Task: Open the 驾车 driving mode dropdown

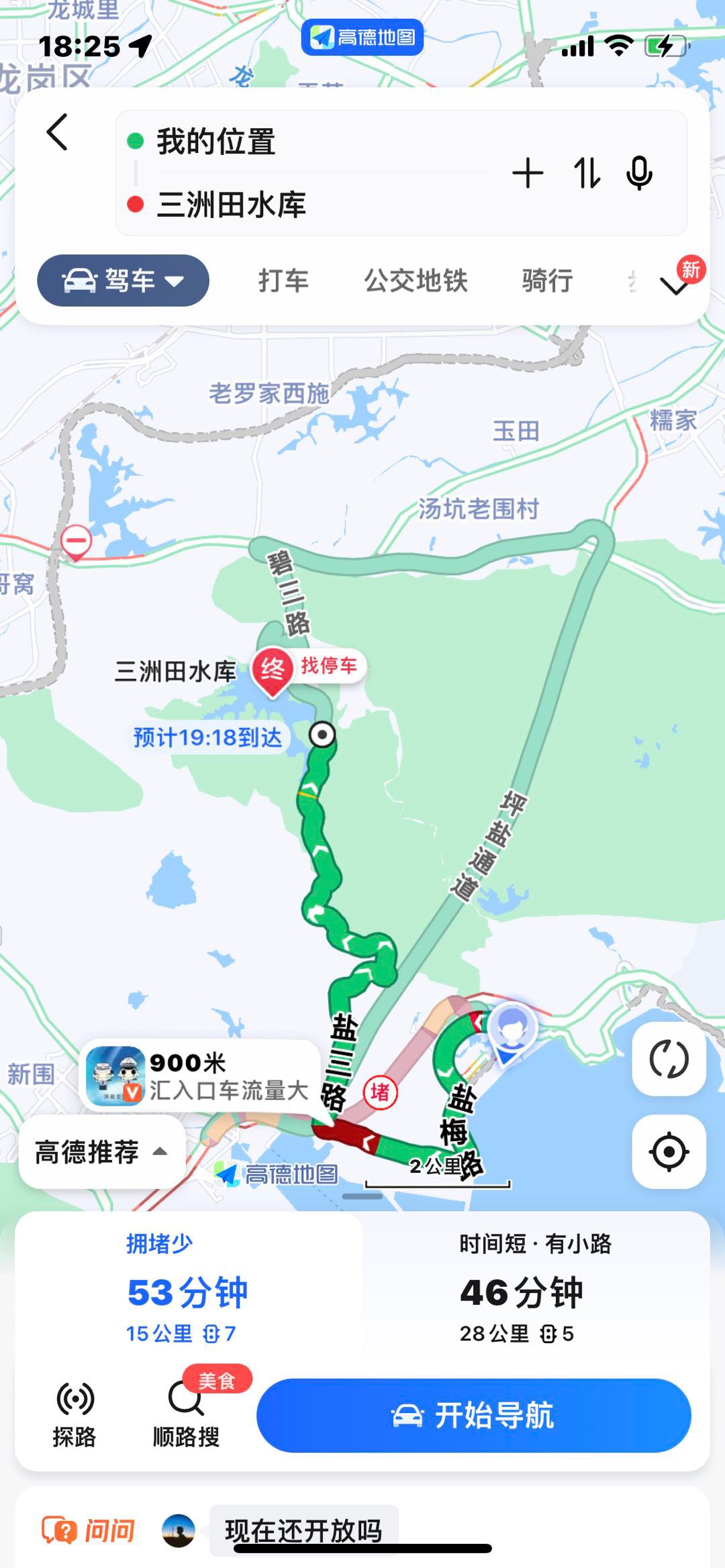Action: (x=123, y=280)
